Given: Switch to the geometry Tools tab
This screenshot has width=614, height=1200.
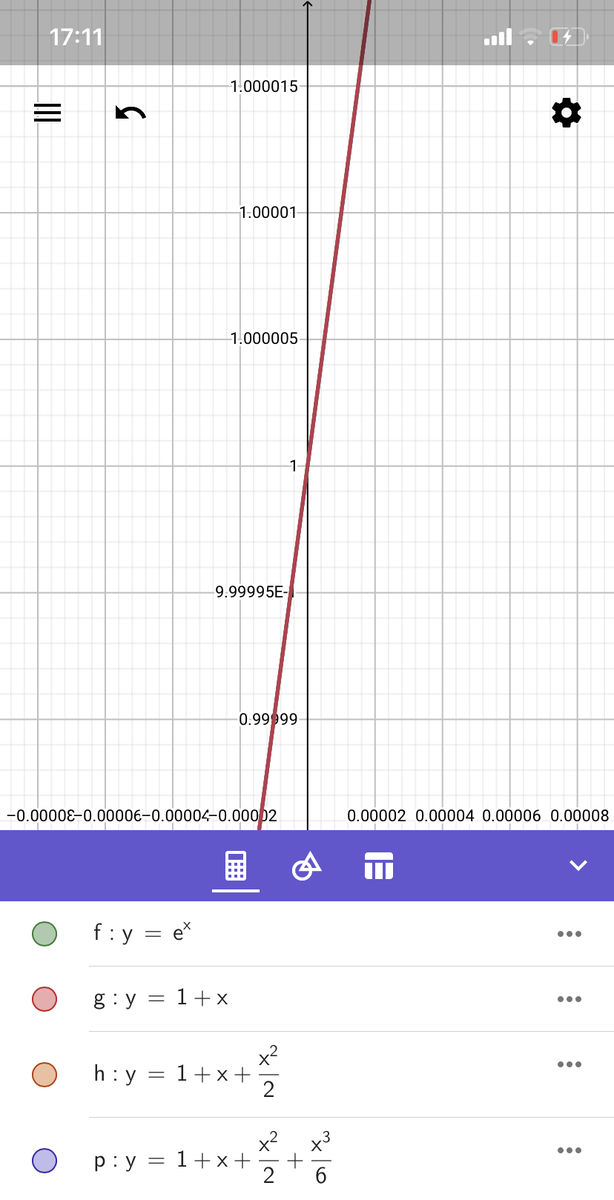Looking at the screenshot, I should coord(307,866).
